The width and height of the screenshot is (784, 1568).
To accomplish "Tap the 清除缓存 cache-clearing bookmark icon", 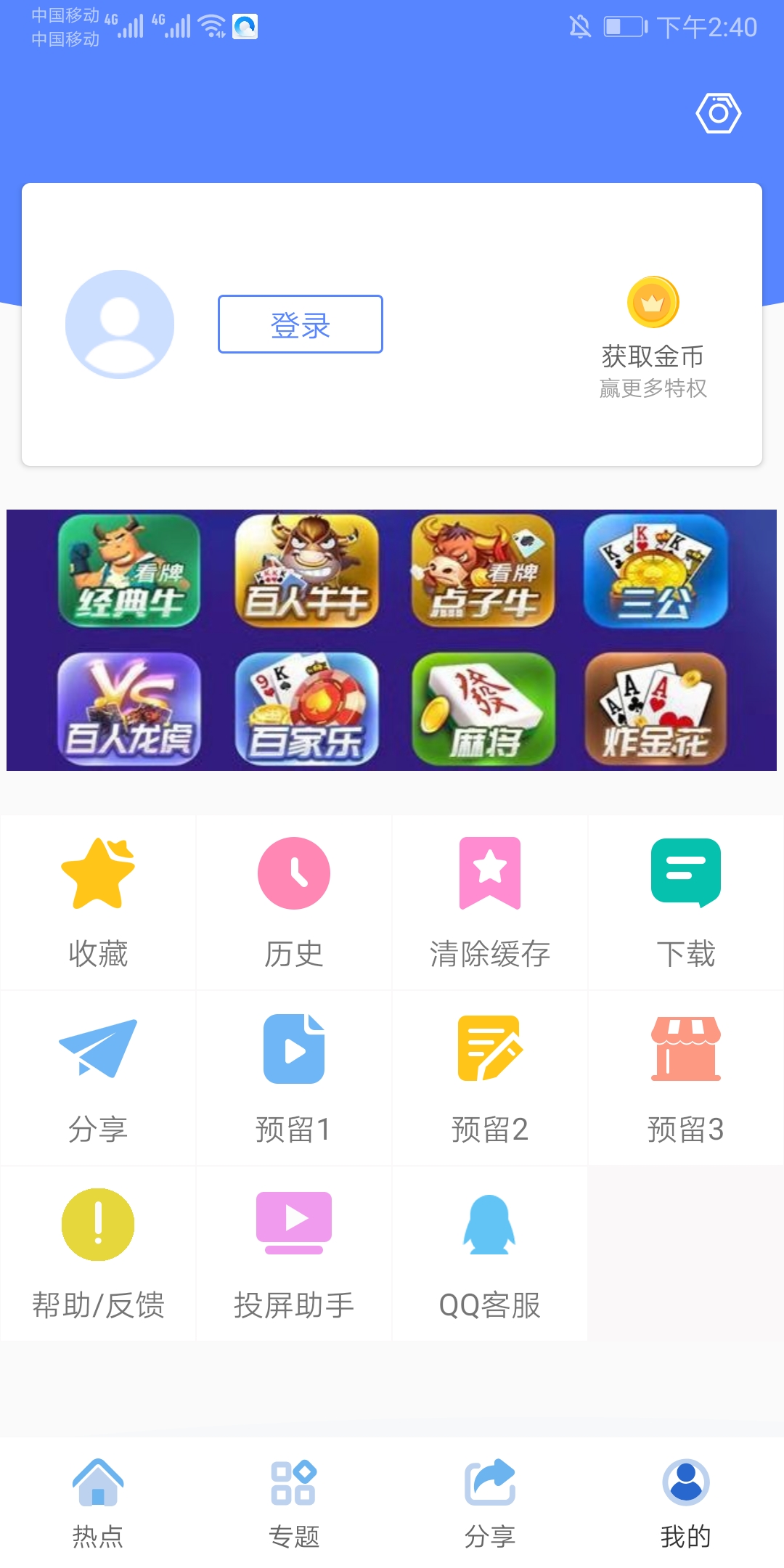I will (490, 875).
